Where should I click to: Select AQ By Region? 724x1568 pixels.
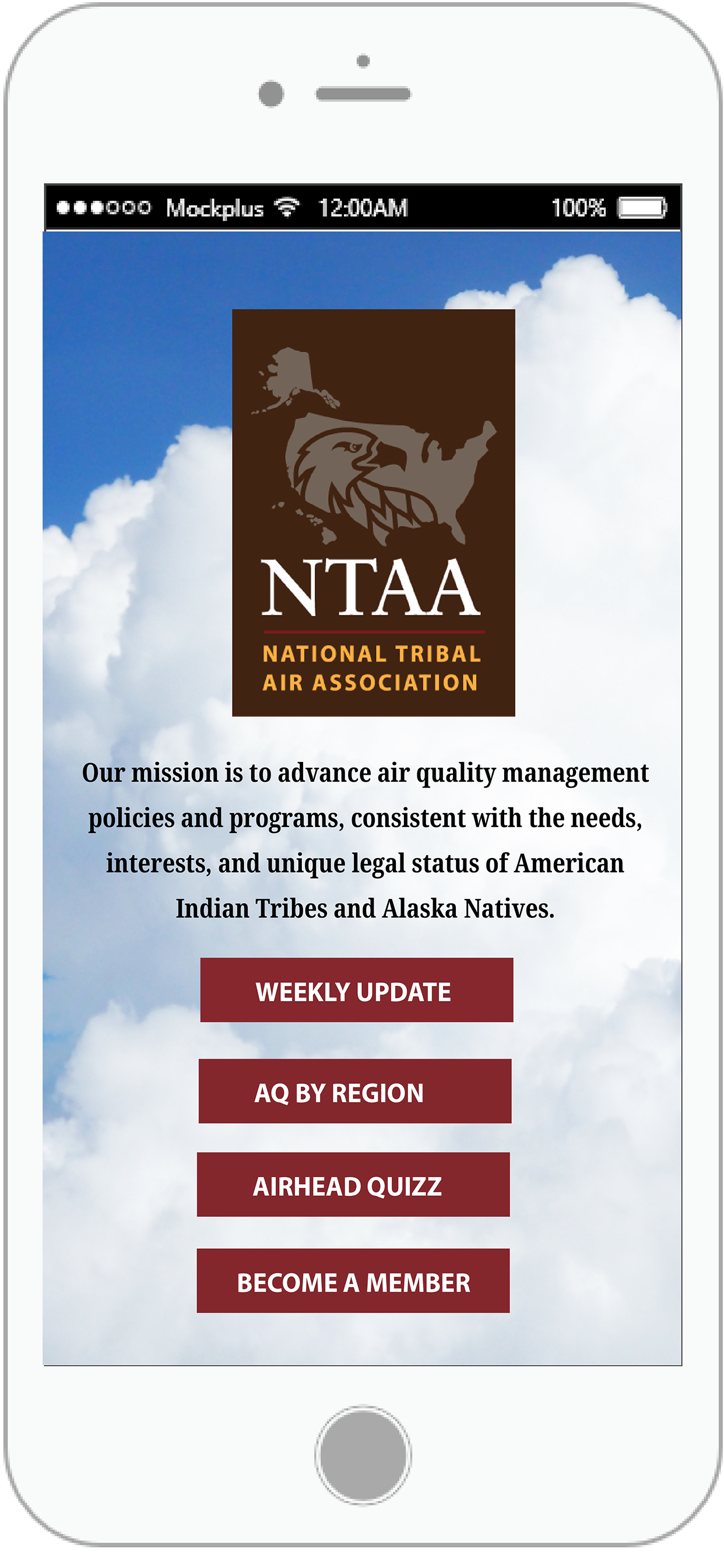[x=354, y=1091]
